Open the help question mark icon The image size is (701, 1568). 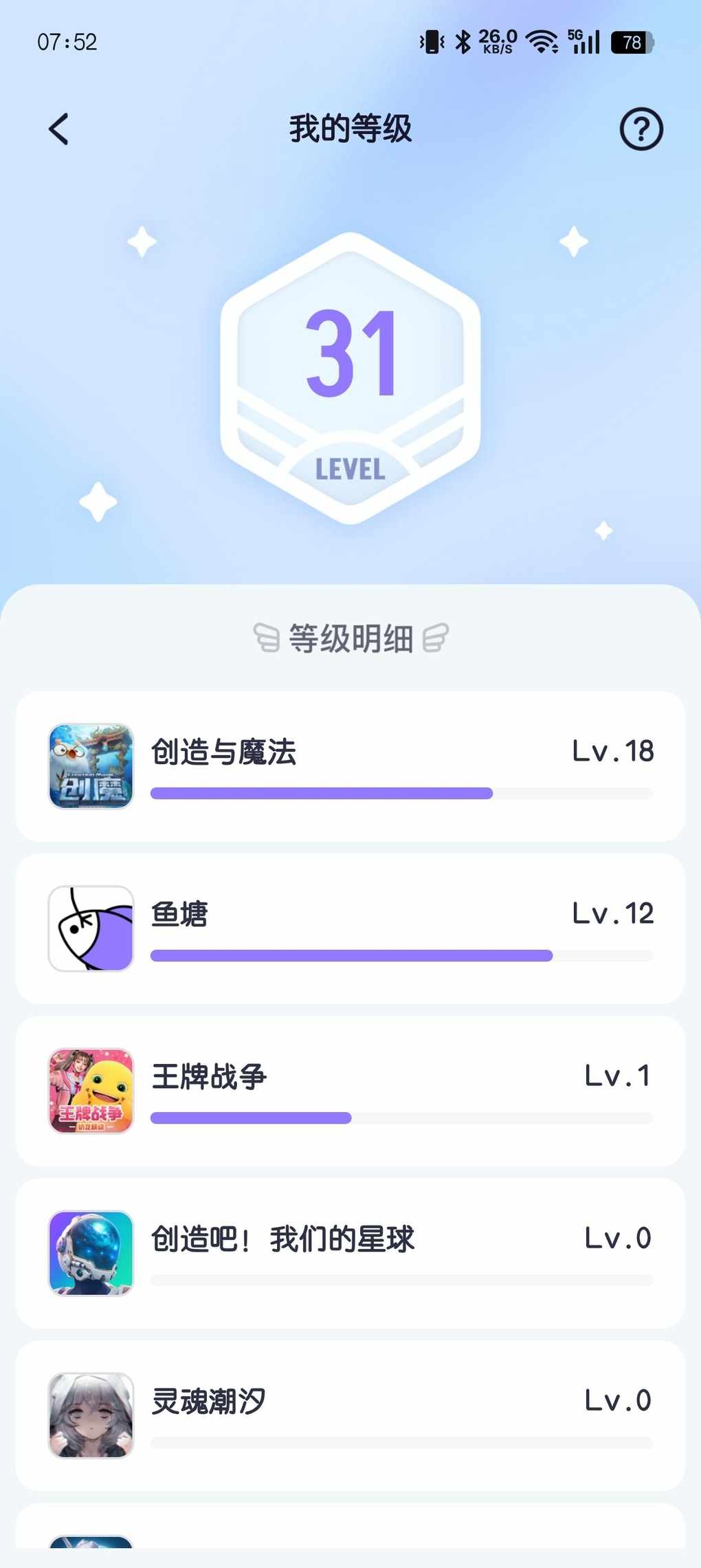point(641,129)
